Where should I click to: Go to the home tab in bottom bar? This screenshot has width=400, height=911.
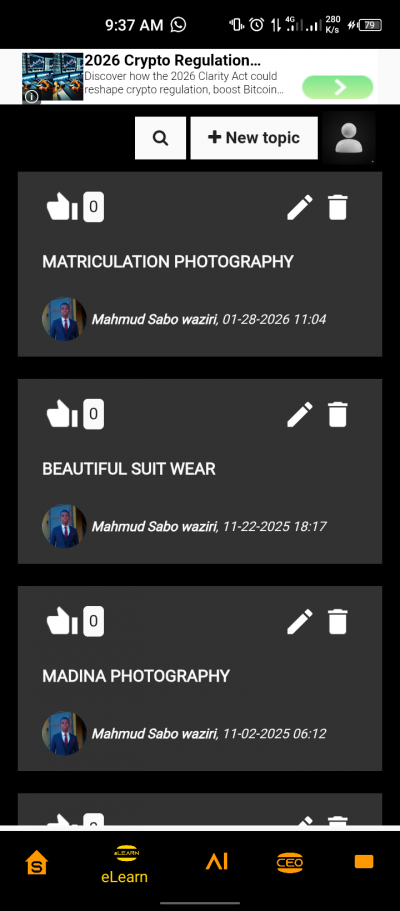point(37,862)
